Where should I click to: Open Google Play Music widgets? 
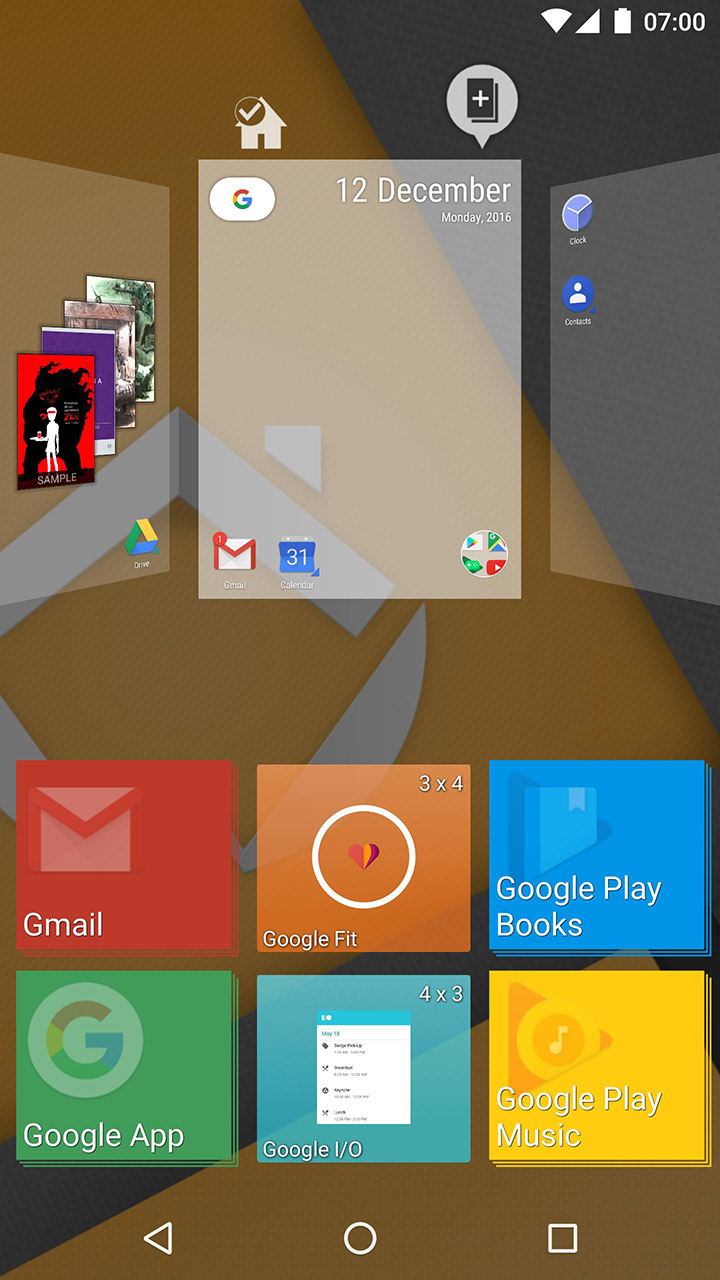coord(598,1066)
